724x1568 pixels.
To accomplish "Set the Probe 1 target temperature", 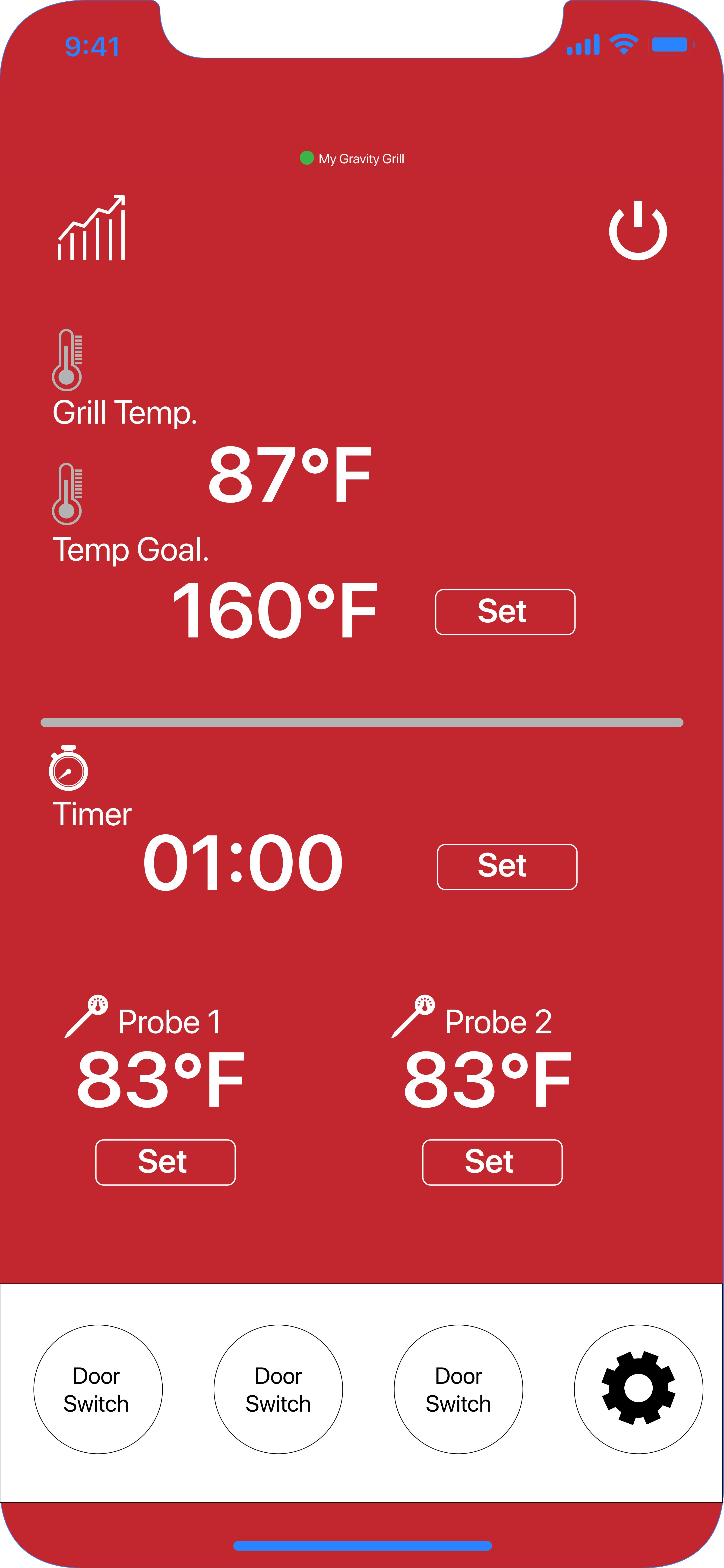I will click(165, 1162).
